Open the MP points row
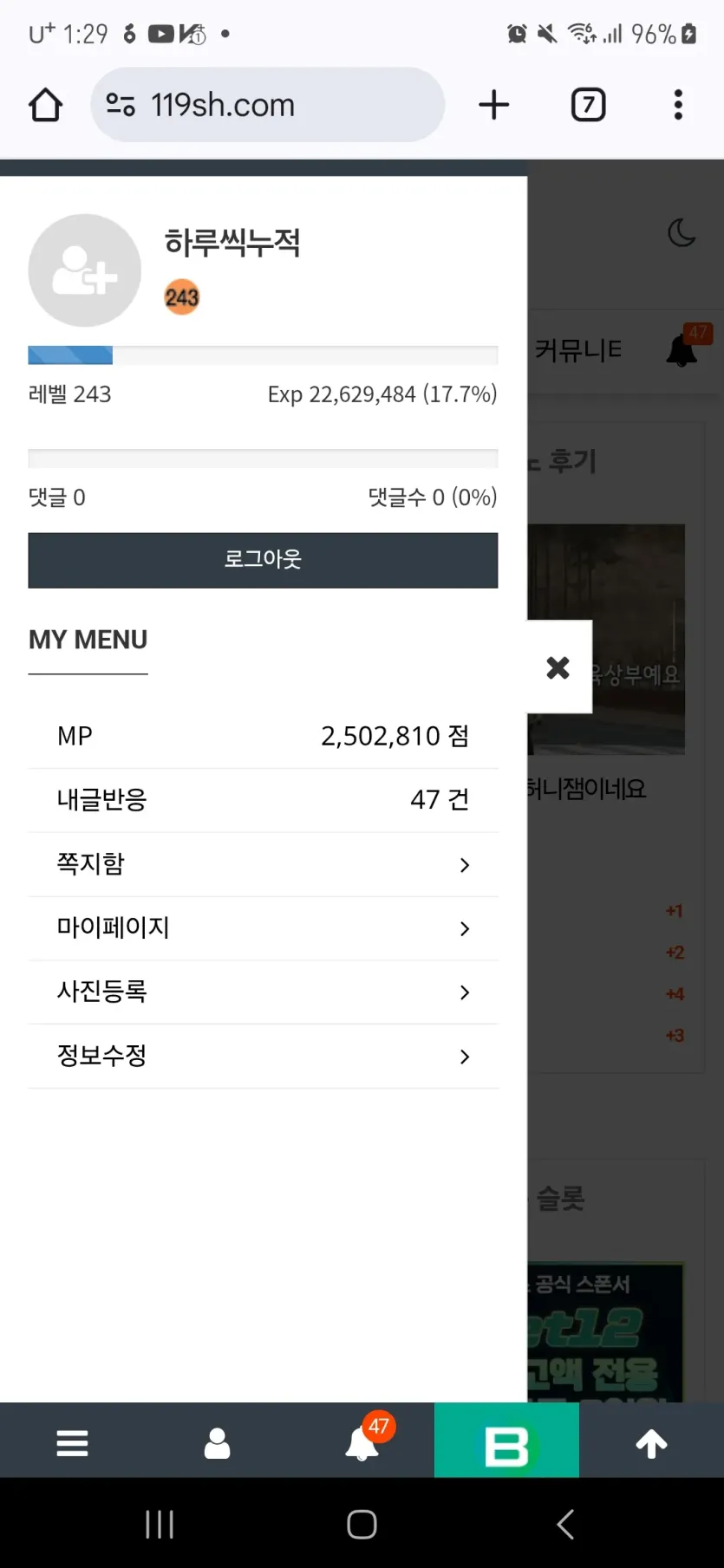 pyautogui.click(x=263, y=737)
